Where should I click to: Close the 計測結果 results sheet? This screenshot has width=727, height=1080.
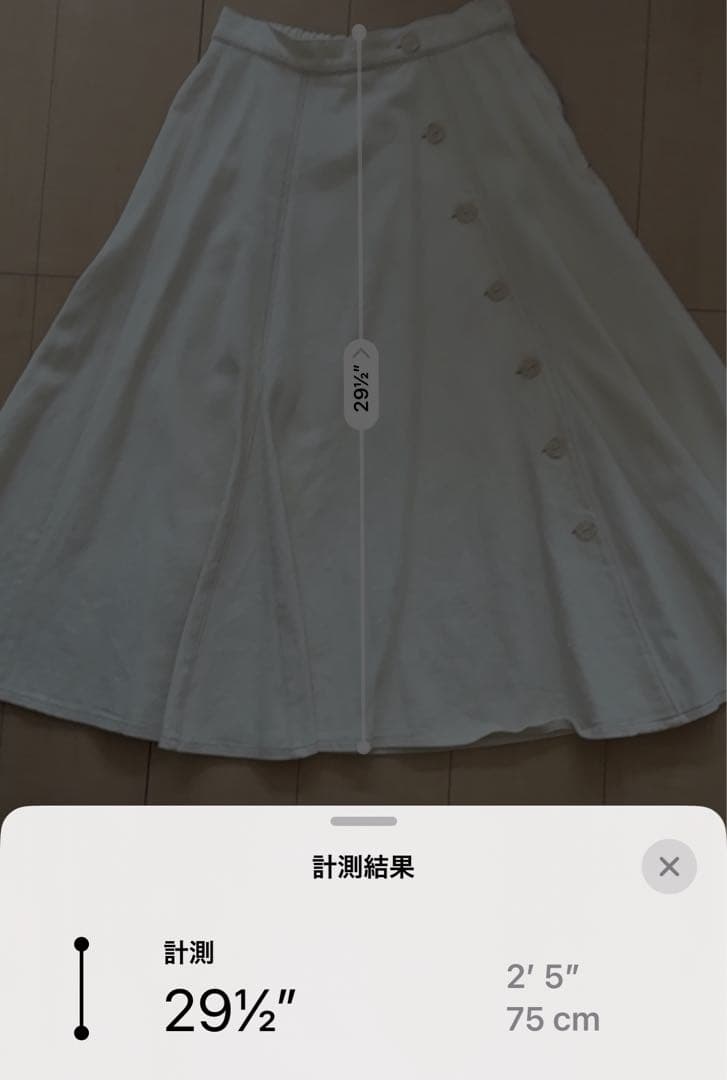669,866
